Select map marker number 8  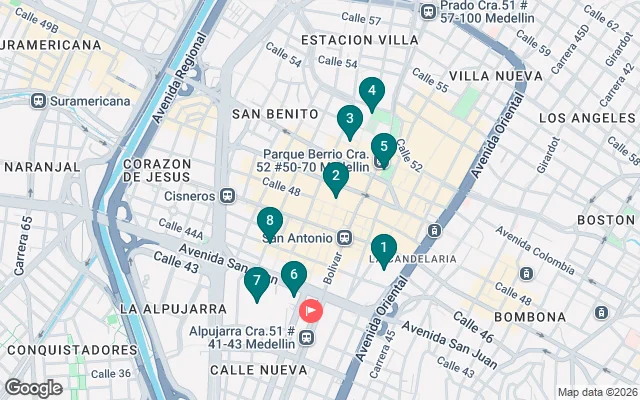(x=268, y=221)
